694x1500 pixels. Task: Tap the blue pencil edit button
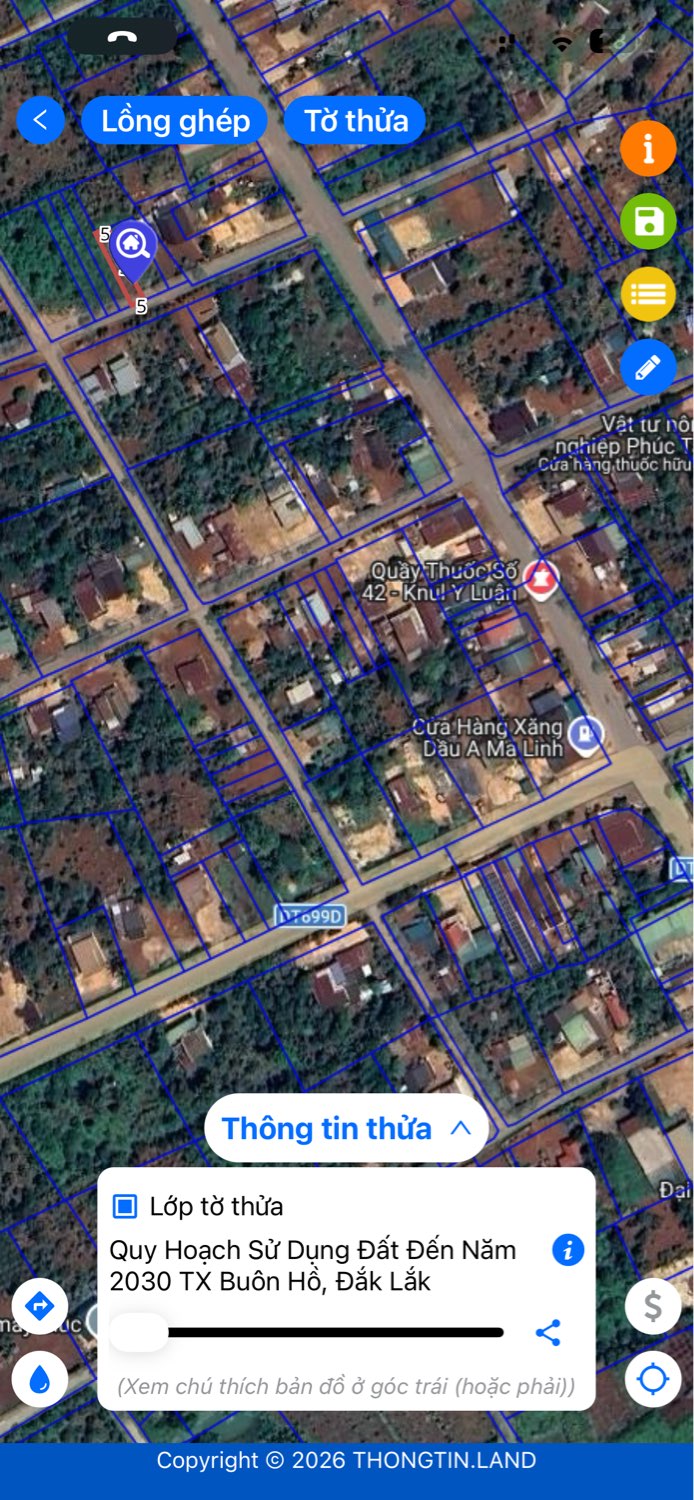648,367
